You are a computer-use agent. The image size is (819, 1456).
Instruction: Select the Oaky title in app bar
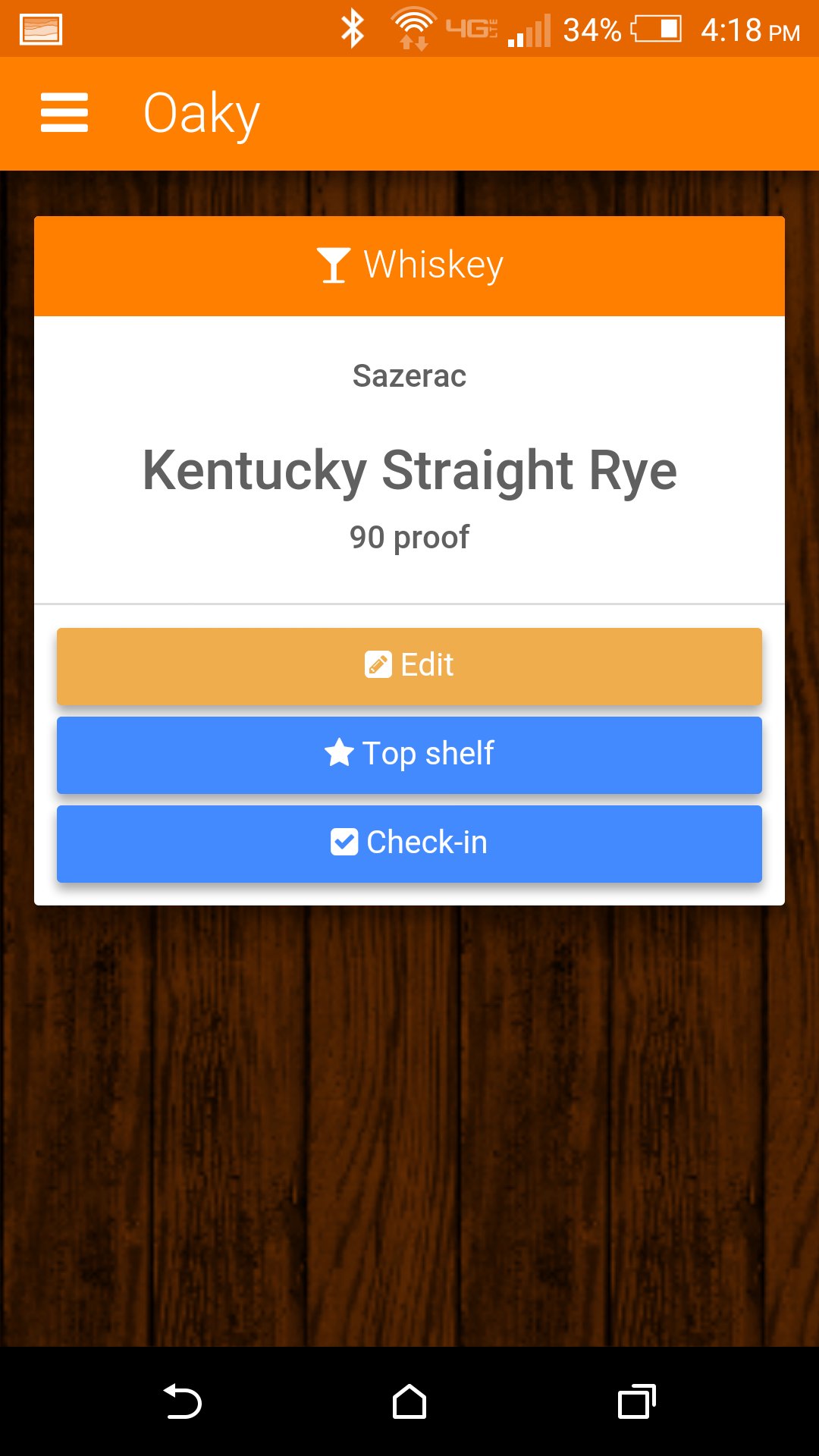click(201, 112)
